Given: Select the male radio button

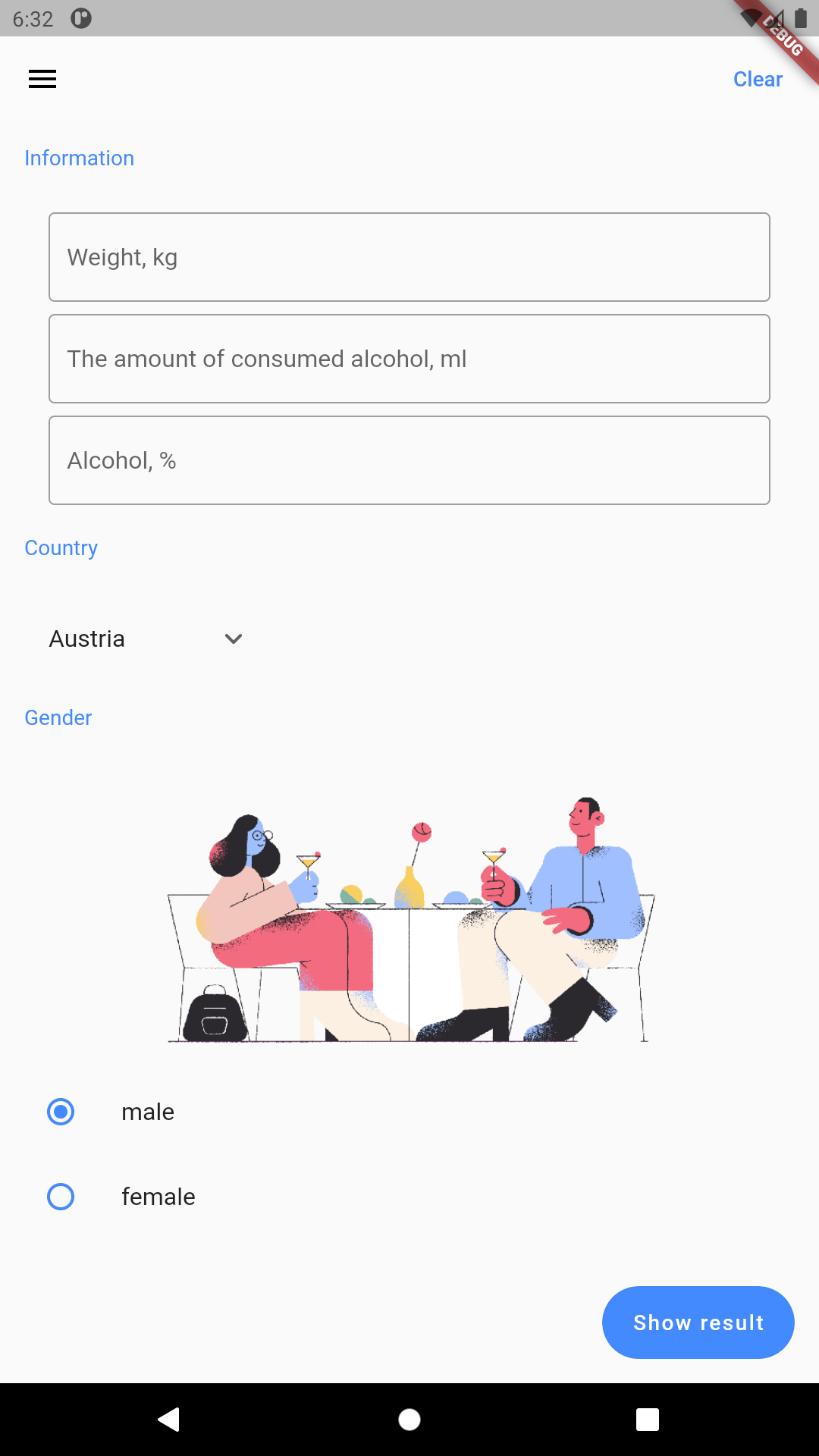Looking at the screenshot, I should (61, 1112).
